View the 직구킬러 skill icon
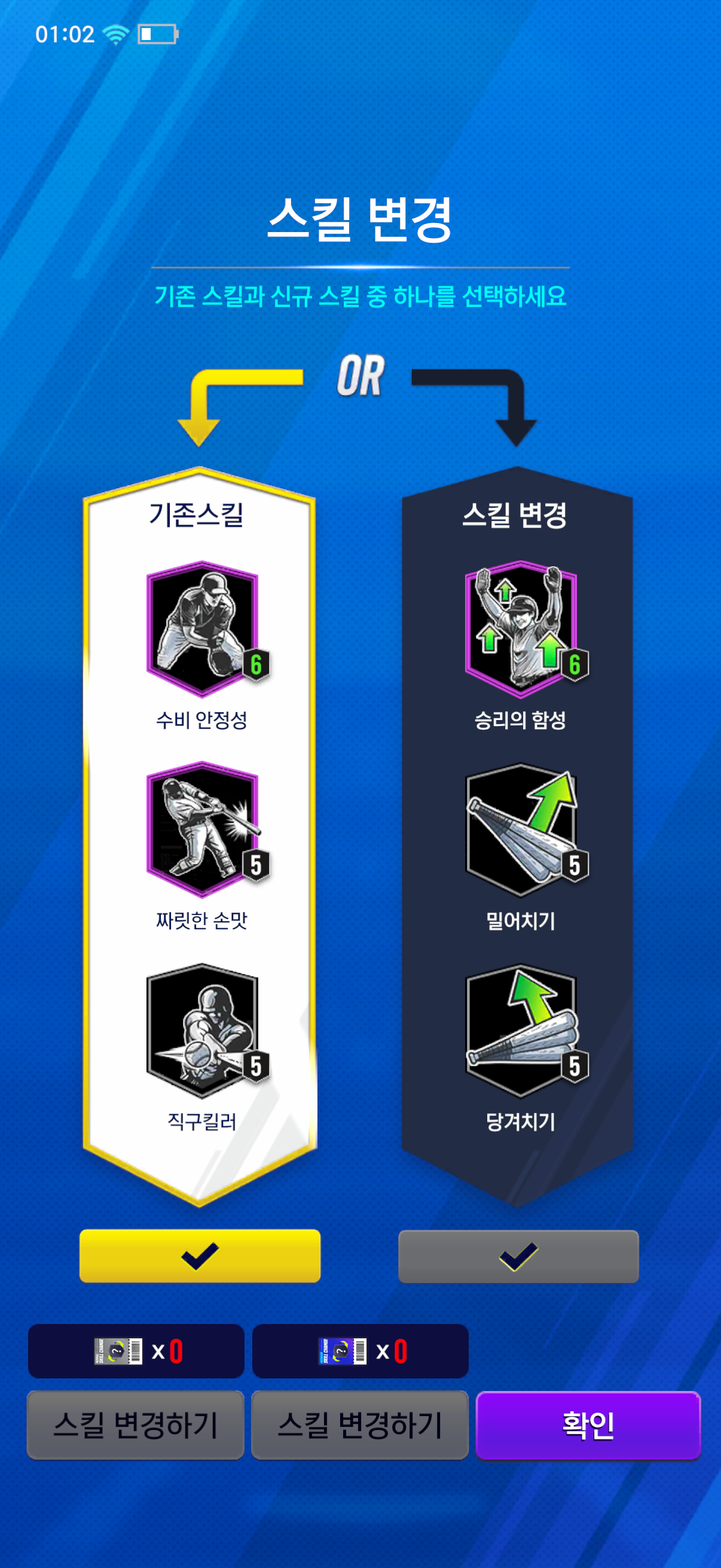The height and width of the screenshot is (1568, 721). pyautogui.click(x=203, y=1030)
